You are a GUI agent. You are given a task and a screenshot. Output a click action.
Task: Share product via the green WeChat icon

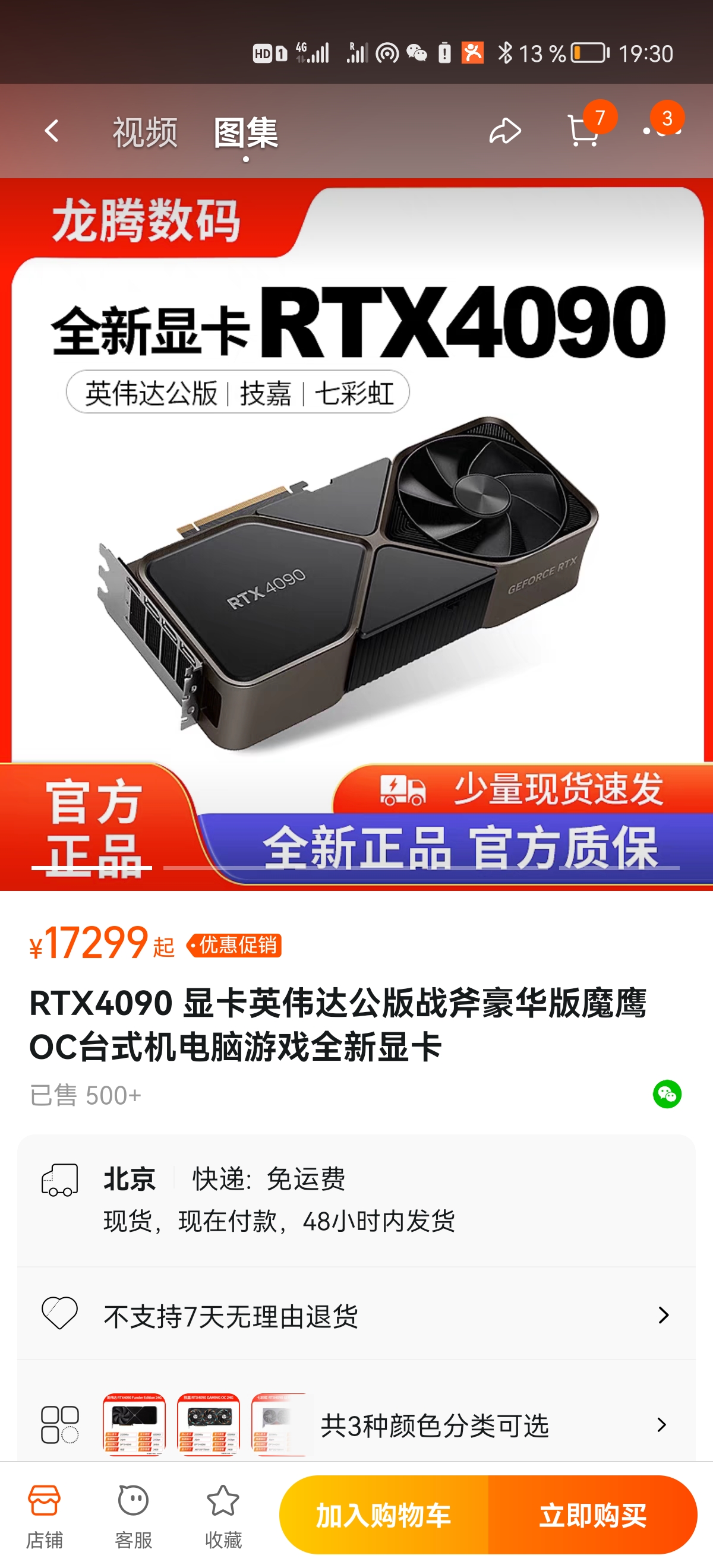click(x=667, y=1095)
